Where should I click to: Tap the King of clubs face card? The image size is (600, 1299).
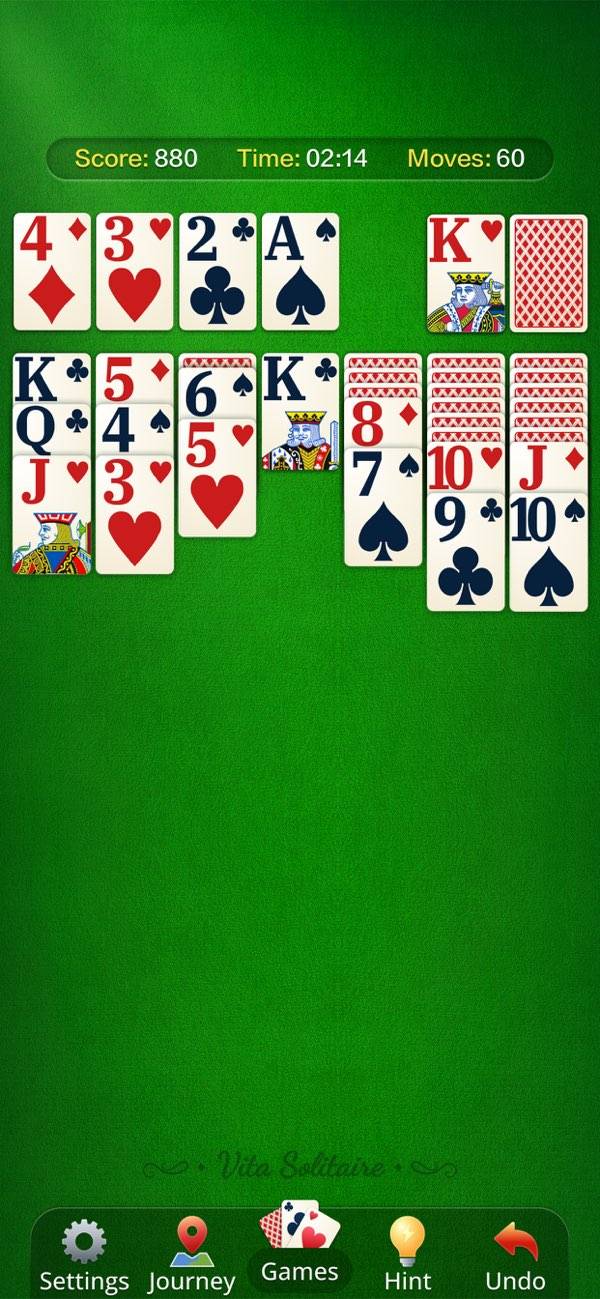tap(300, 415)
